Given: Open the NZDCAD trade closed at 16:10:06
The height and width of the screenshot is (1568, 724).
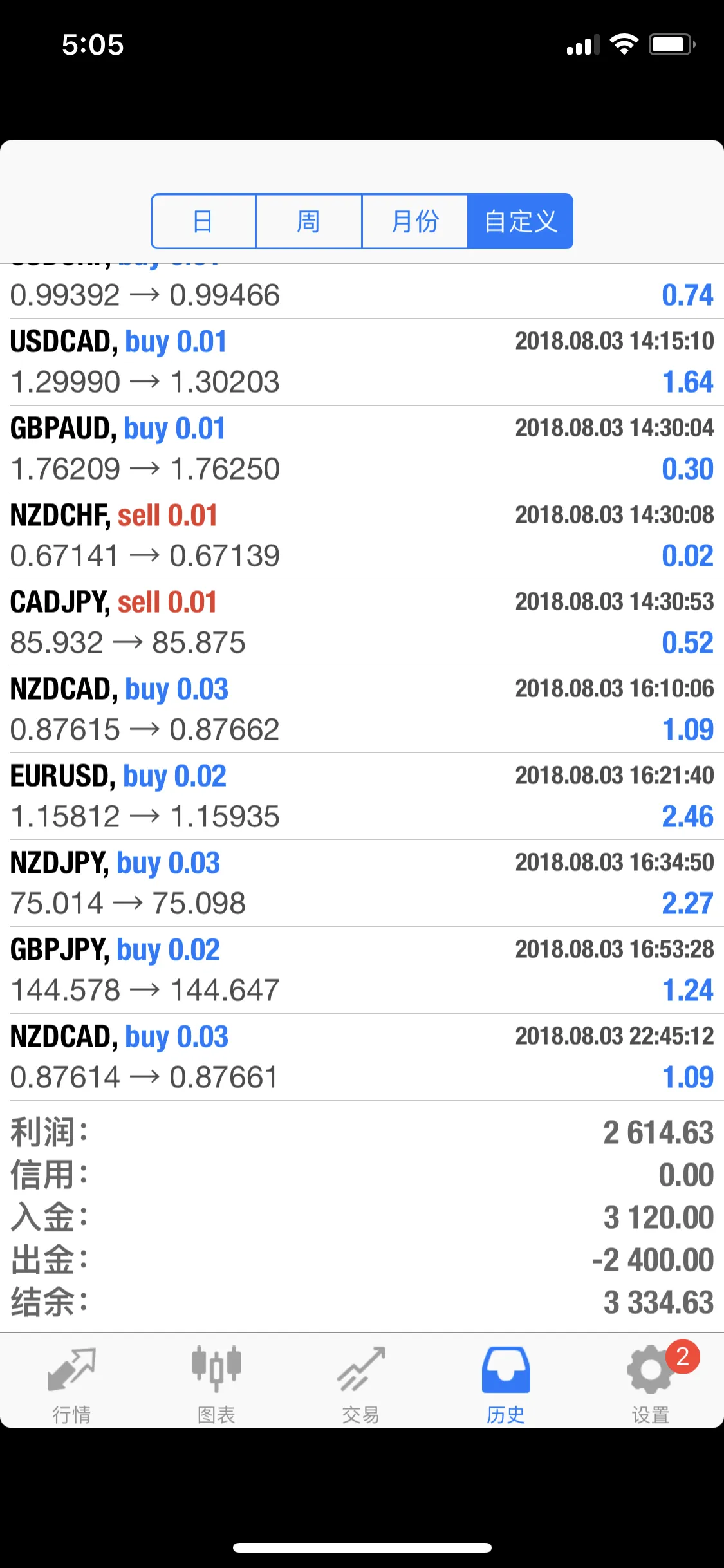Looking at the screenshot, I should (362, 709).
